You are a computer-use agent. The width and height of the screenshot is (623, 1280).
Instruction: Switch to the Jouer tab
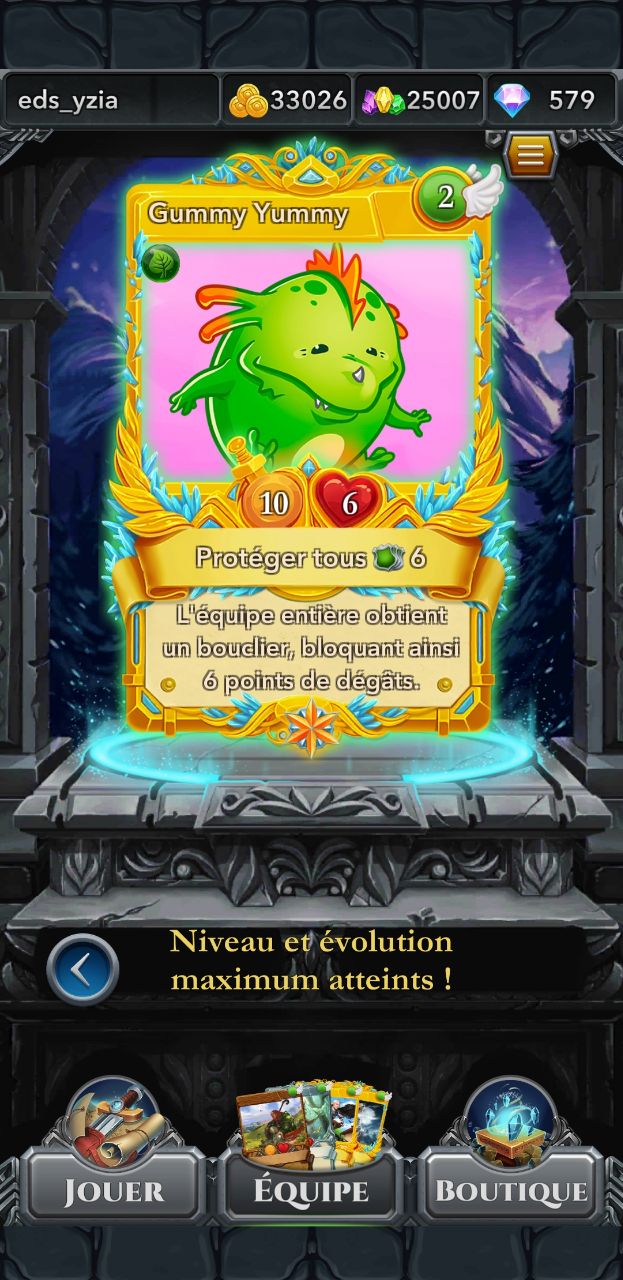click(x=114, y=1159)
